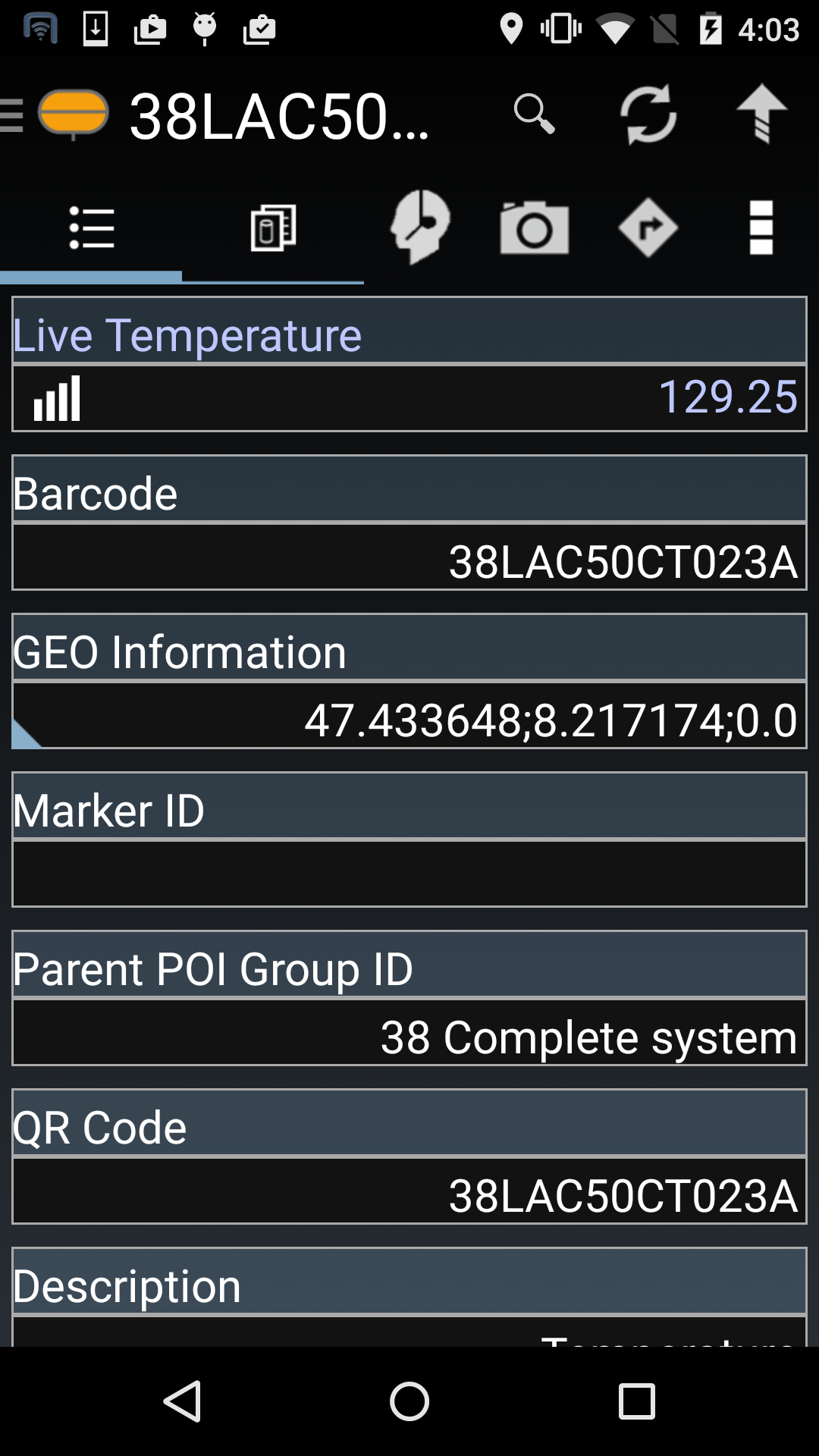Go to the Android home screen
The image size is (819, 1456).
(x=409, y=1401)
